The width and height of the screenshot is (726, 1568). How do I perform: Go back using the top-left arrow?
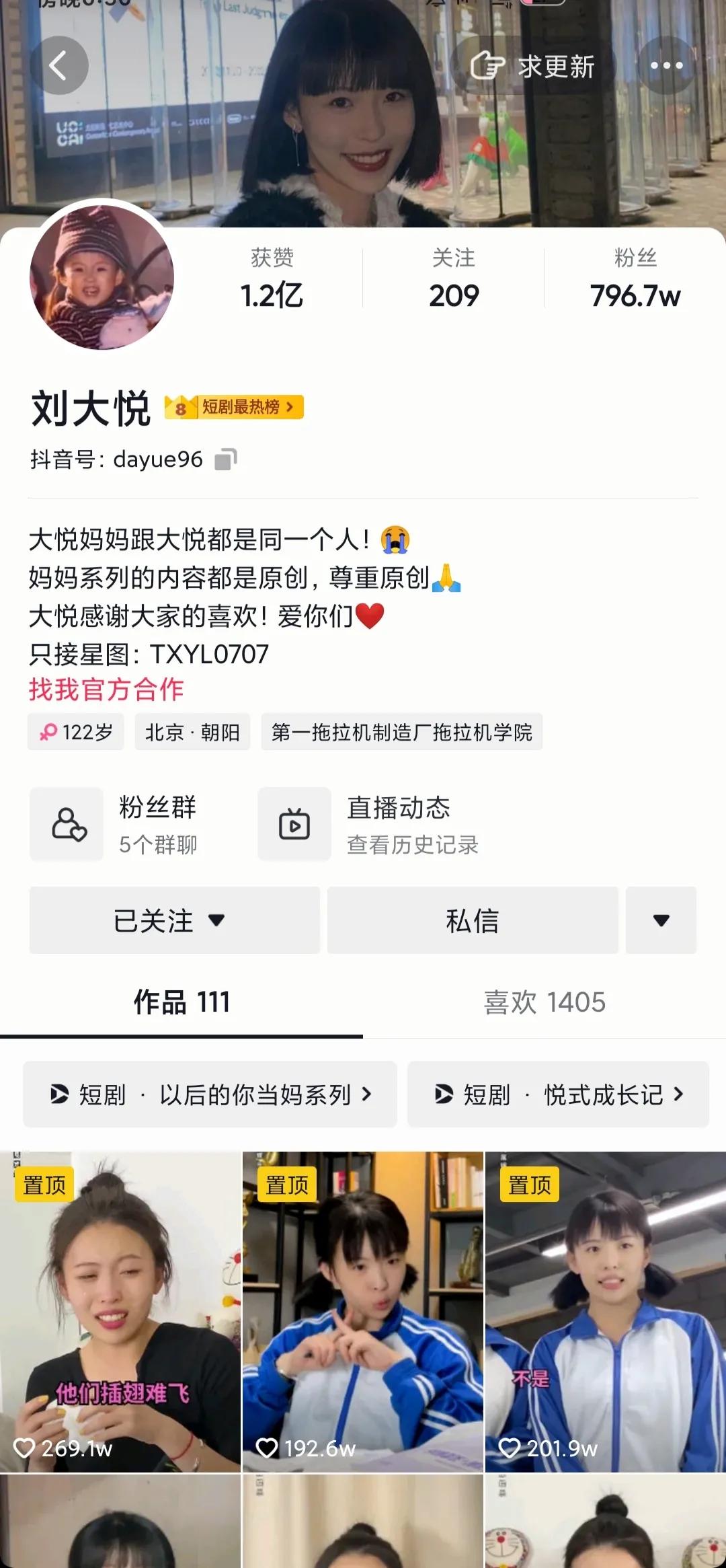[59, 66]
